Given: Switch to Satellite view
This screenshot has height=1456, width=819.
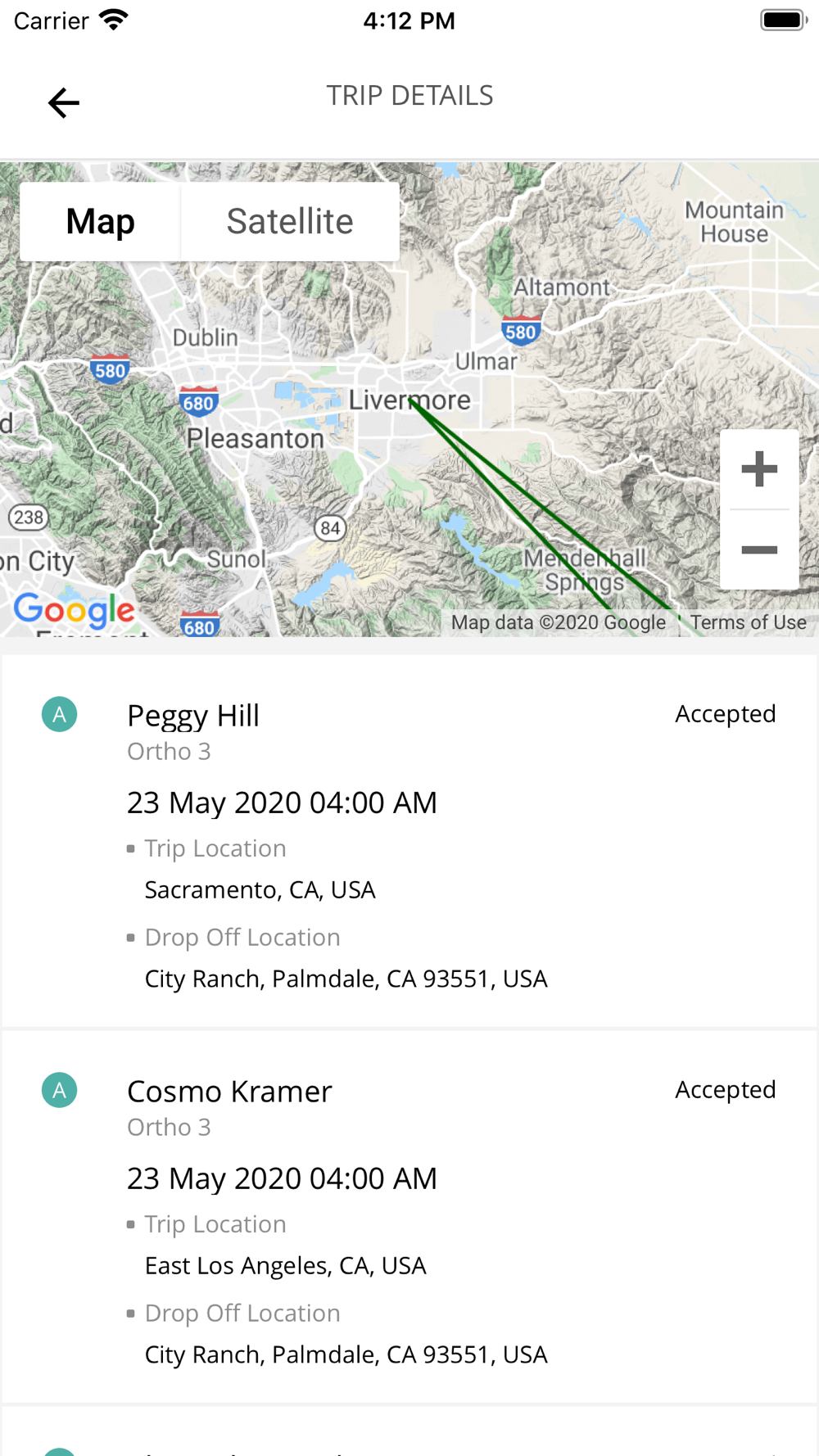Looking at the screenshot, I should coord(290,222).
